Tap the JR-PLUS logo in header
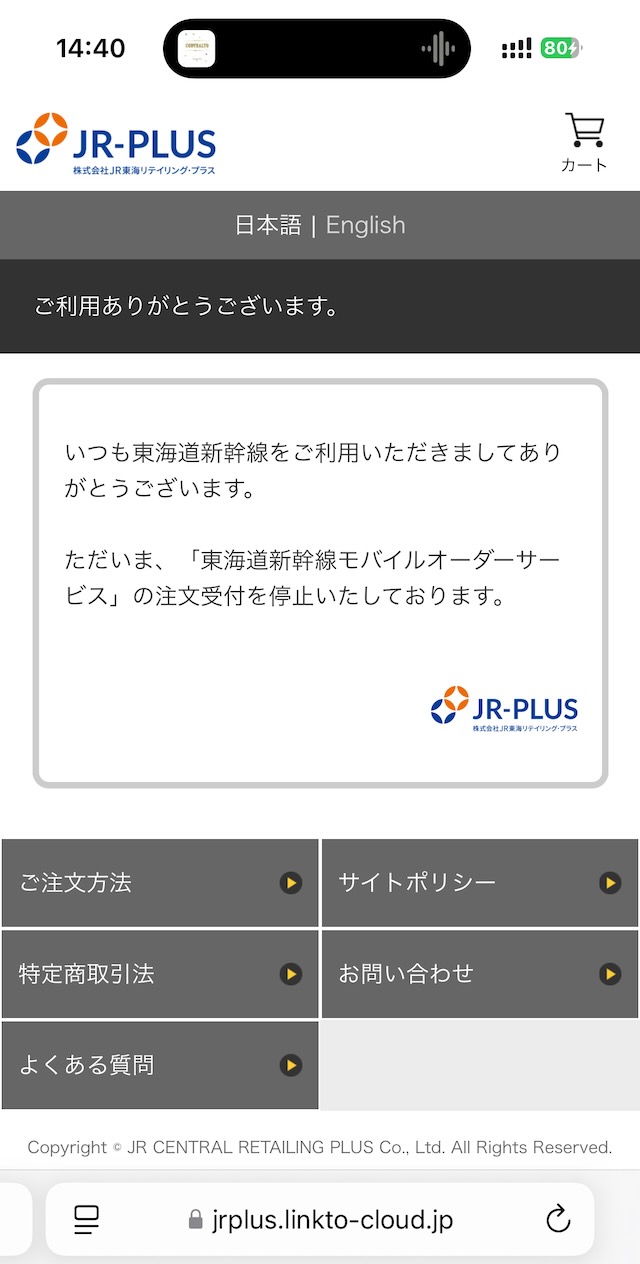This screenshot has height=1264, width=640. [x=116, y=144]
